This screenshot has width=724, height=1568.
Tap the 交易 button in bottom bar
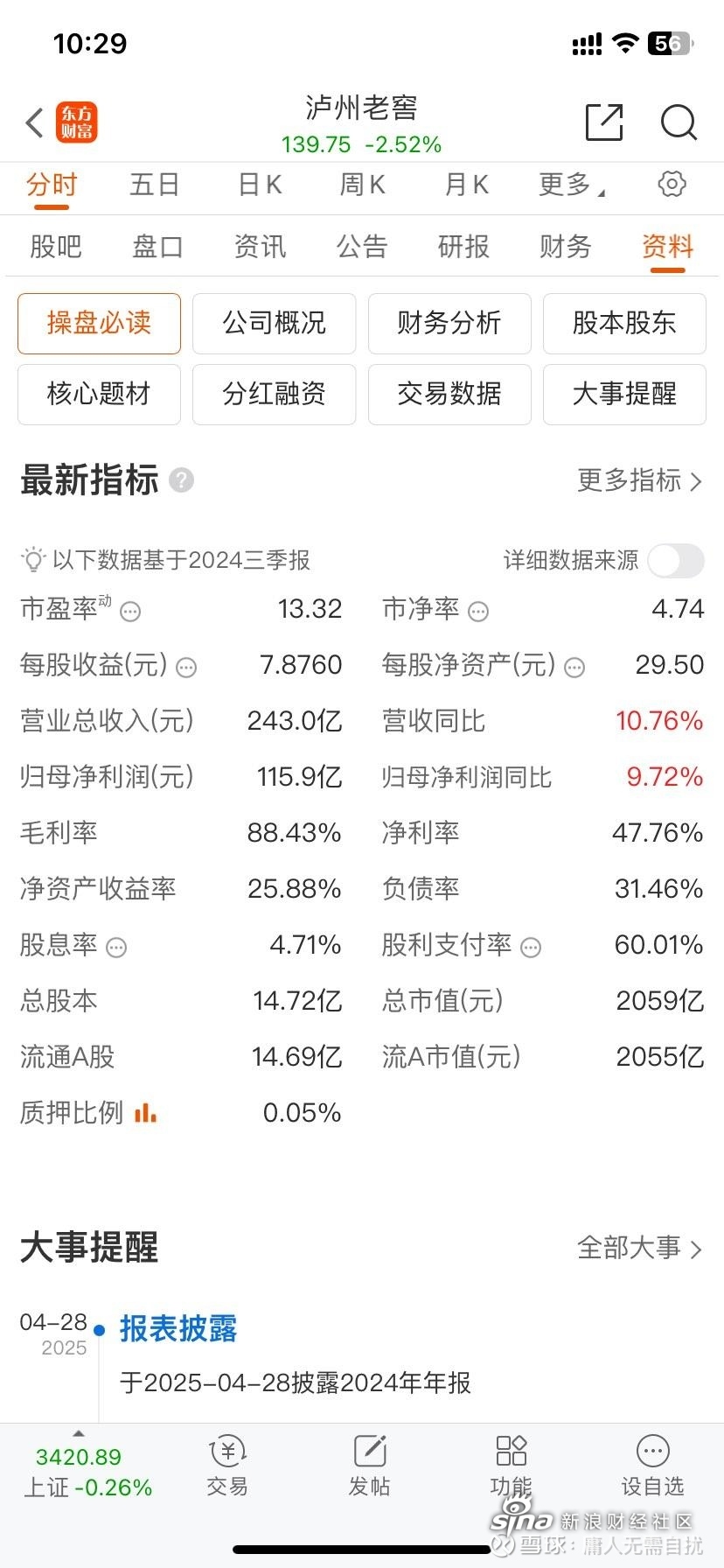tap(227, 1466)
